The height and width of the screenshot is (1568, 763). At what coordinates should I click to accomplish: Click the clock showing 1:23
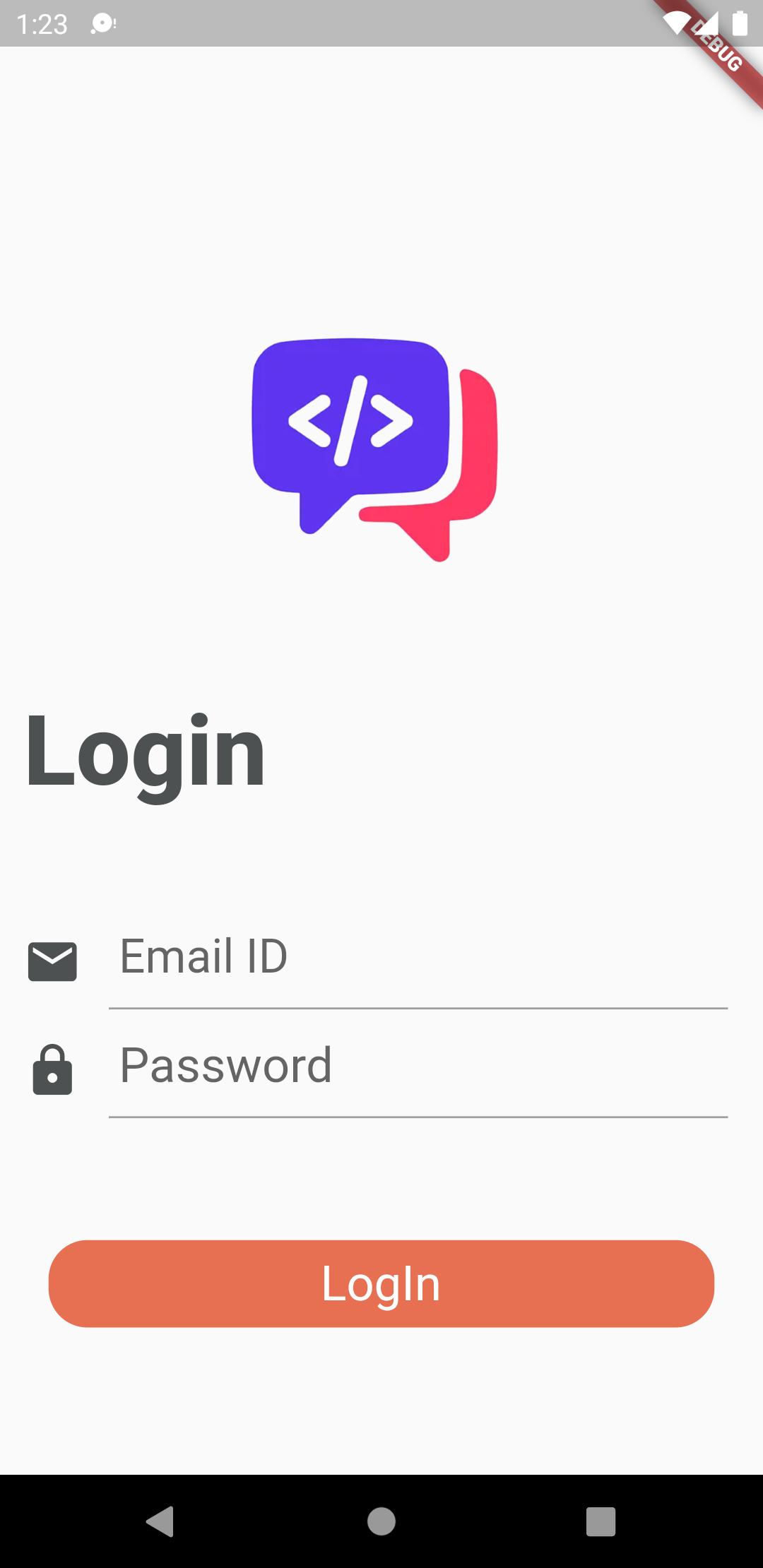click(x=42, y=23)
